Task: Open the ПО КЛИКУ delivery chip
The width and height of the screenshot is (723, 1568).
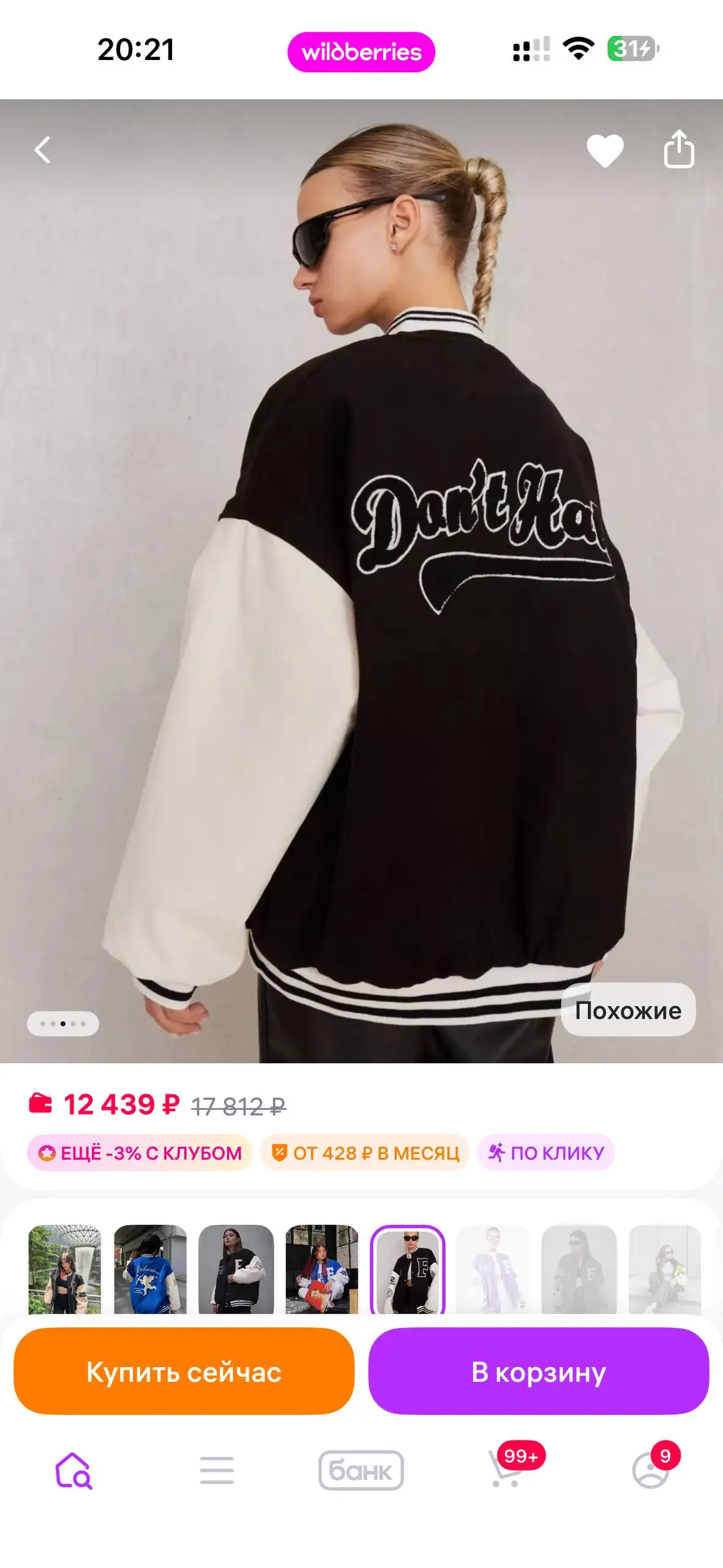Action: (x=546, y=1153)
